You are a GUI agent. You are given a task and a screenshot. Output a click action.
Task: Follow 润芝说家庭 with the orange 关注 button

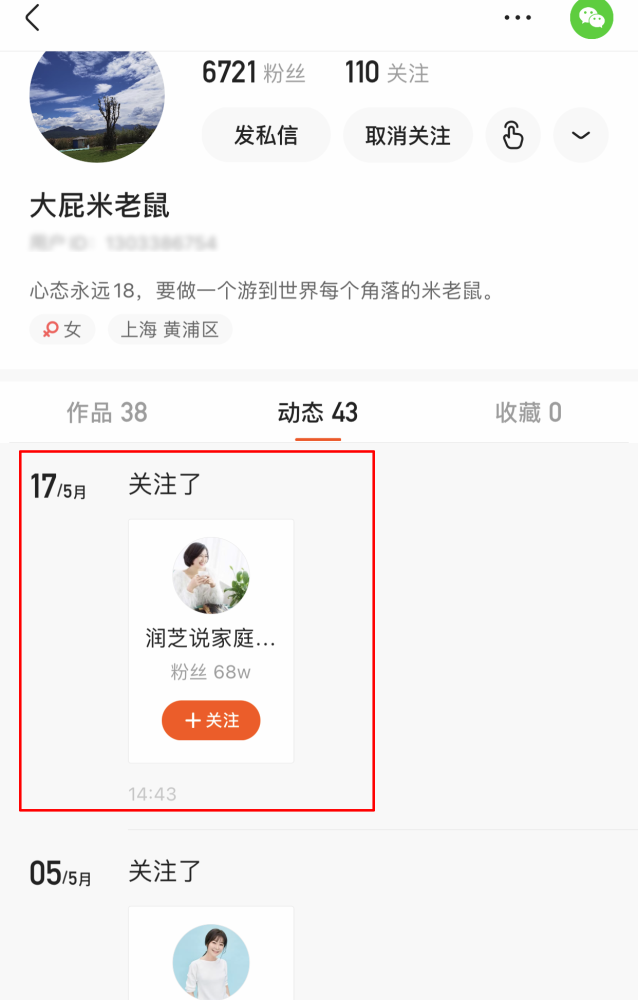pos(211,721)
